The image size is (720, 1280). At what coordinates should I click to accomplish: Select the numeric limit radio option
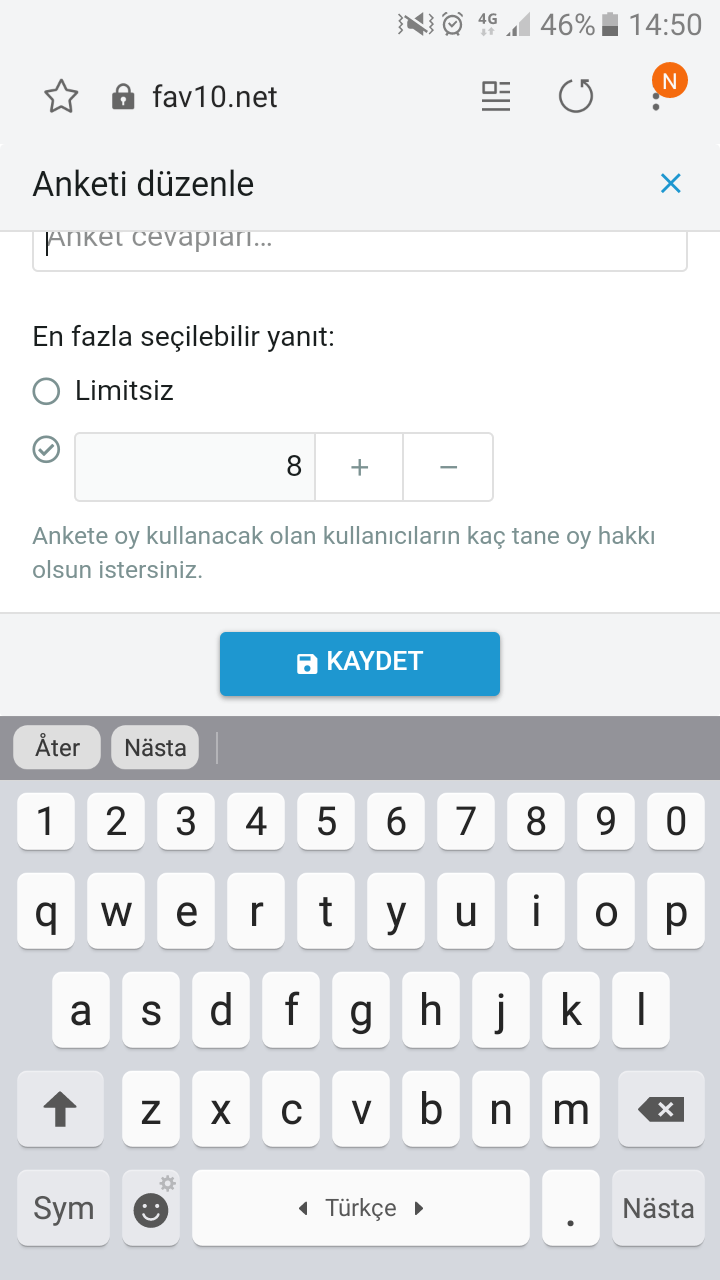(x=47, y=449)
